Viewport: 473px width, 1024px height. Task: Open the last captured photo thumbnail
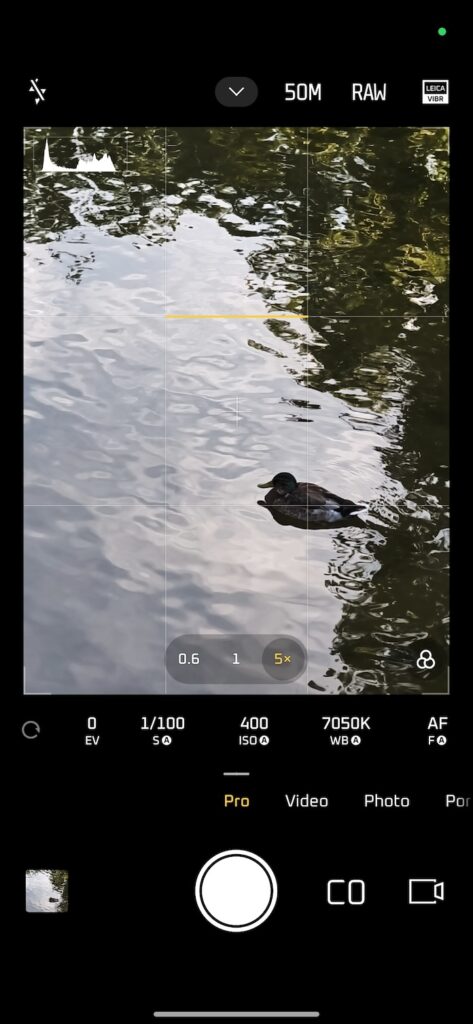point(47,891)
